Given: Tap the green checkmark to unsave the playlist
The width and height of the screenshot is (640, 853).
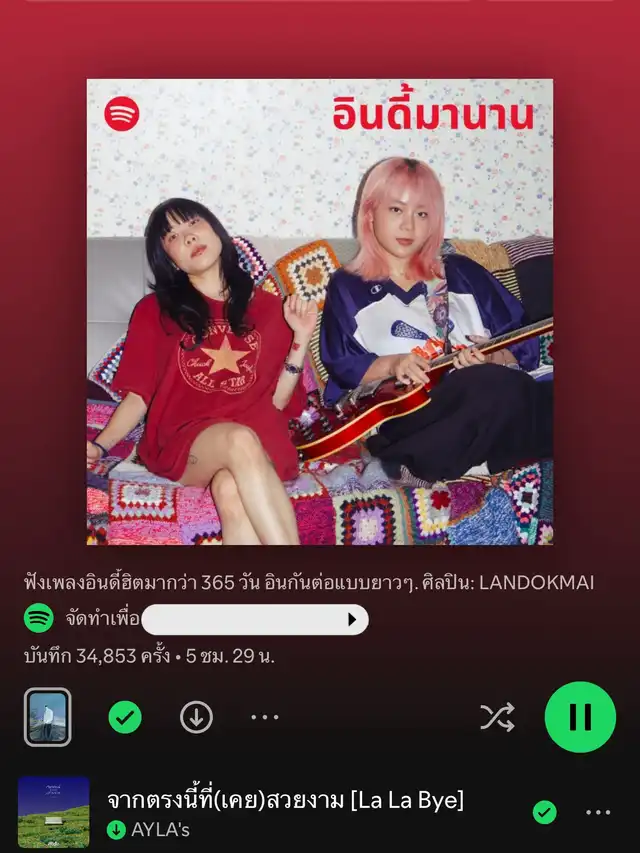Looking at the screenshot, I should tap(125, 717).
